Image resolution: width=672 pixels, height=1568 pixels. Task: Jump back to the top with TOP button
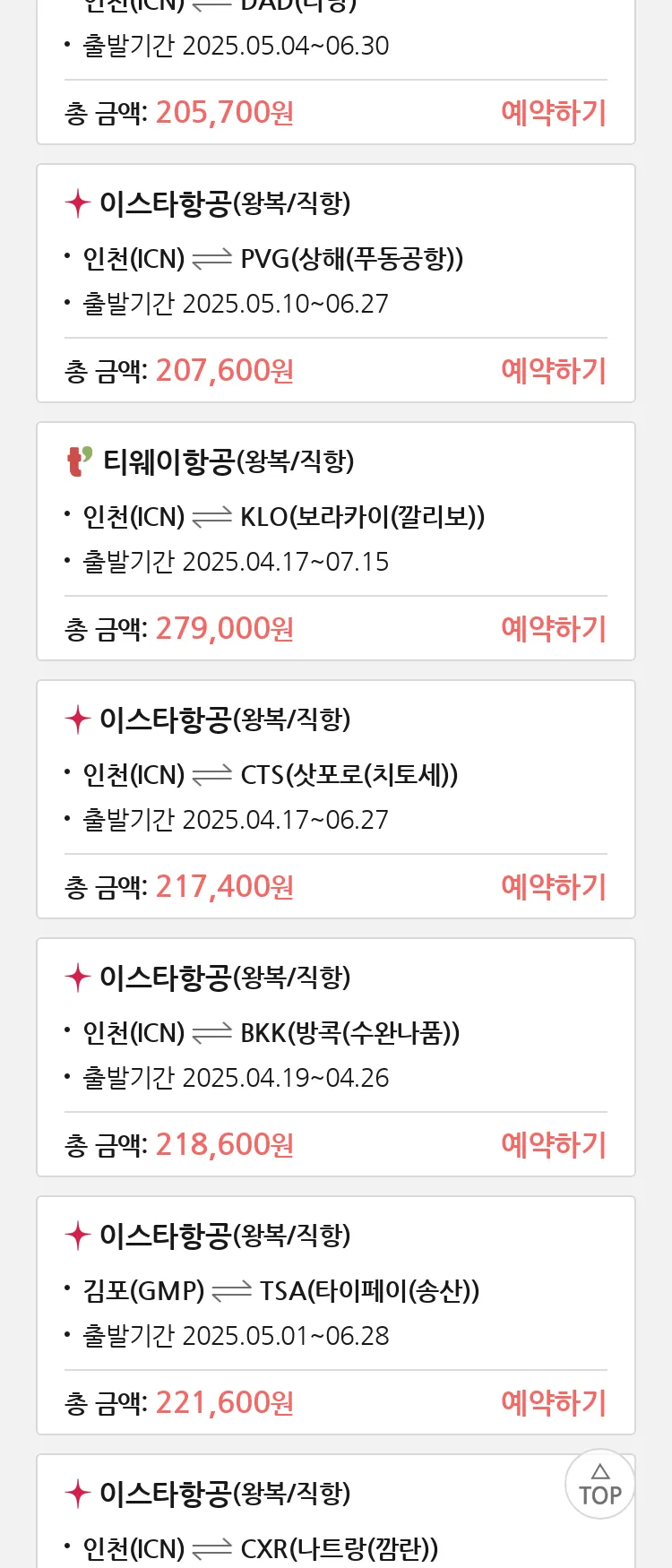tap(599, 1485)
